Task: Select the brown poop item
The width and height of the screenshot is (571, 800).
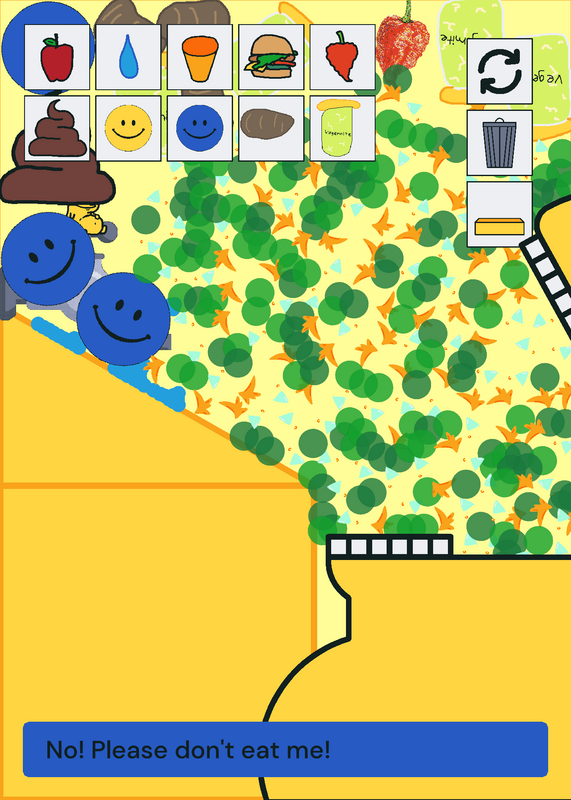Action: pyautogui.click(x=57, y=129)
